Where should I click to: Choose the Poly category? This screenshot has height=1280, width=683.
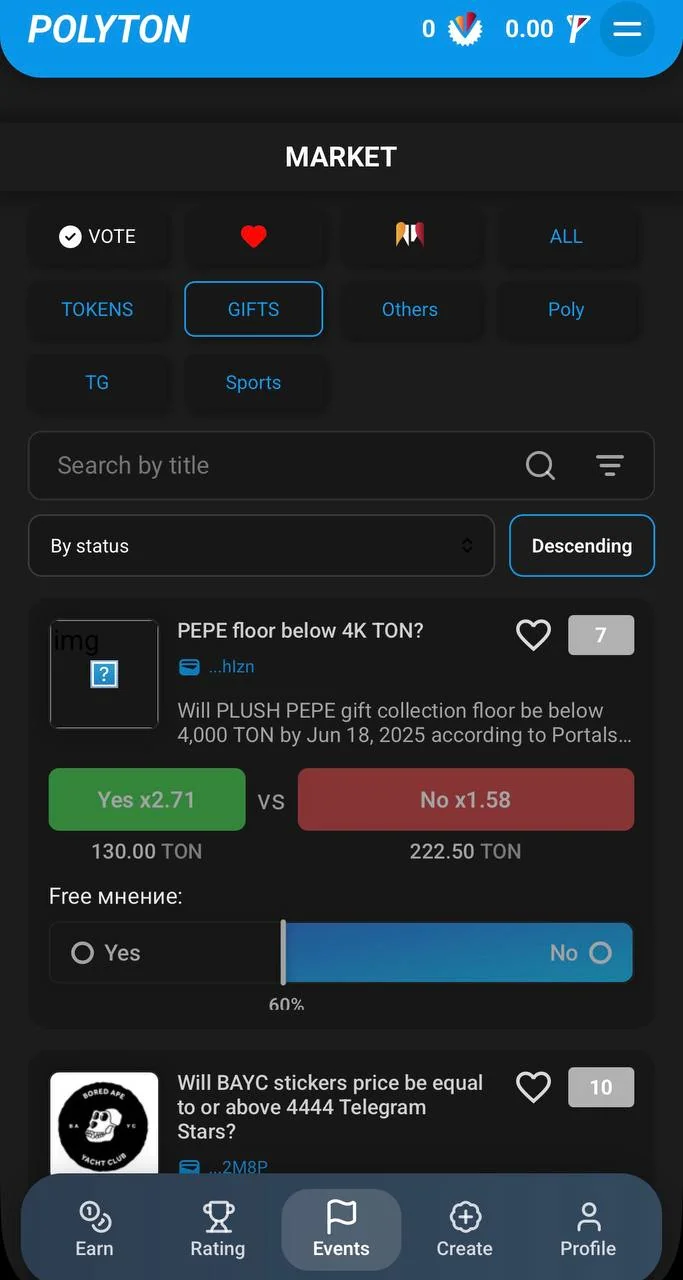pyautogui.click(x=566, y=309)
